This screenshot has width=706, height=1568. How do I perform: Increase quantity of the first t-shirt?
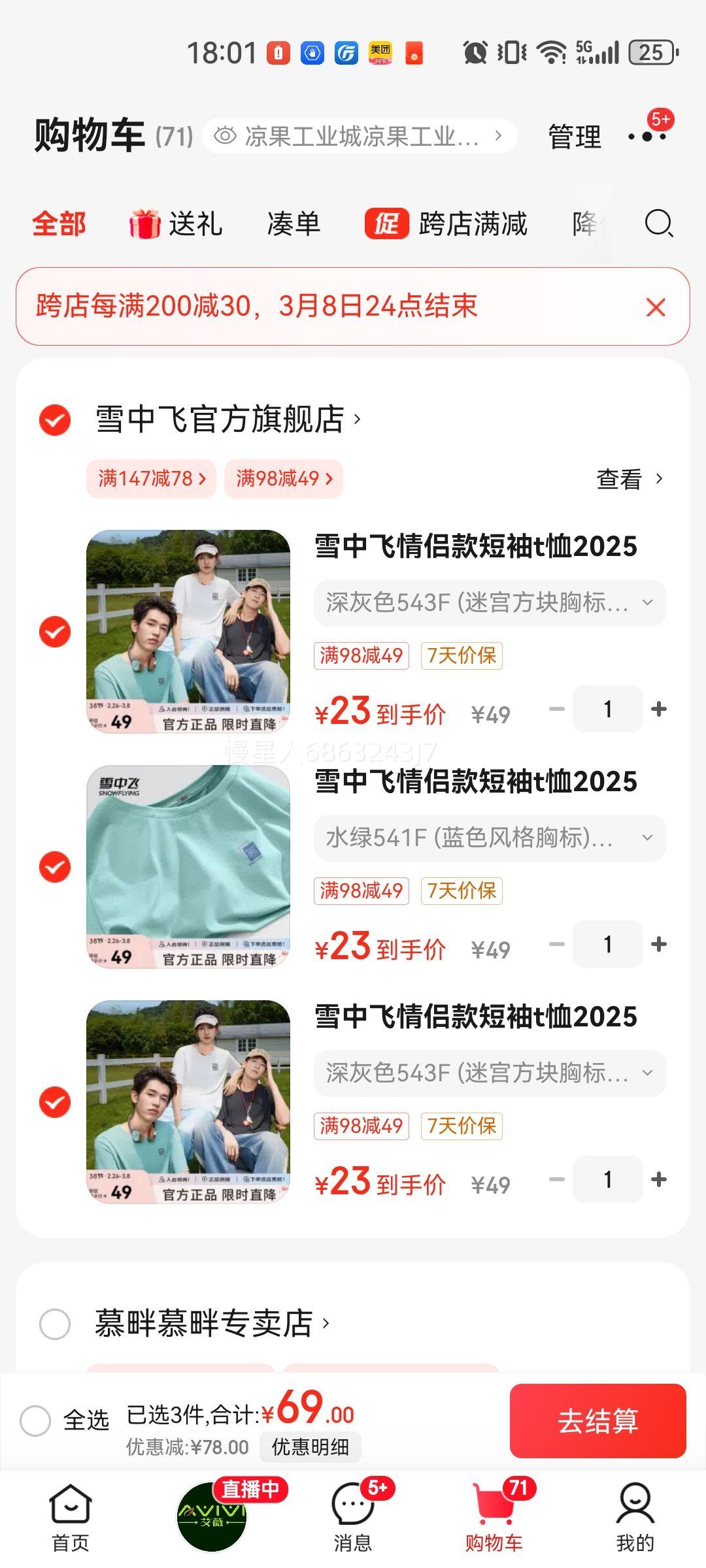[x=658, y=709]
